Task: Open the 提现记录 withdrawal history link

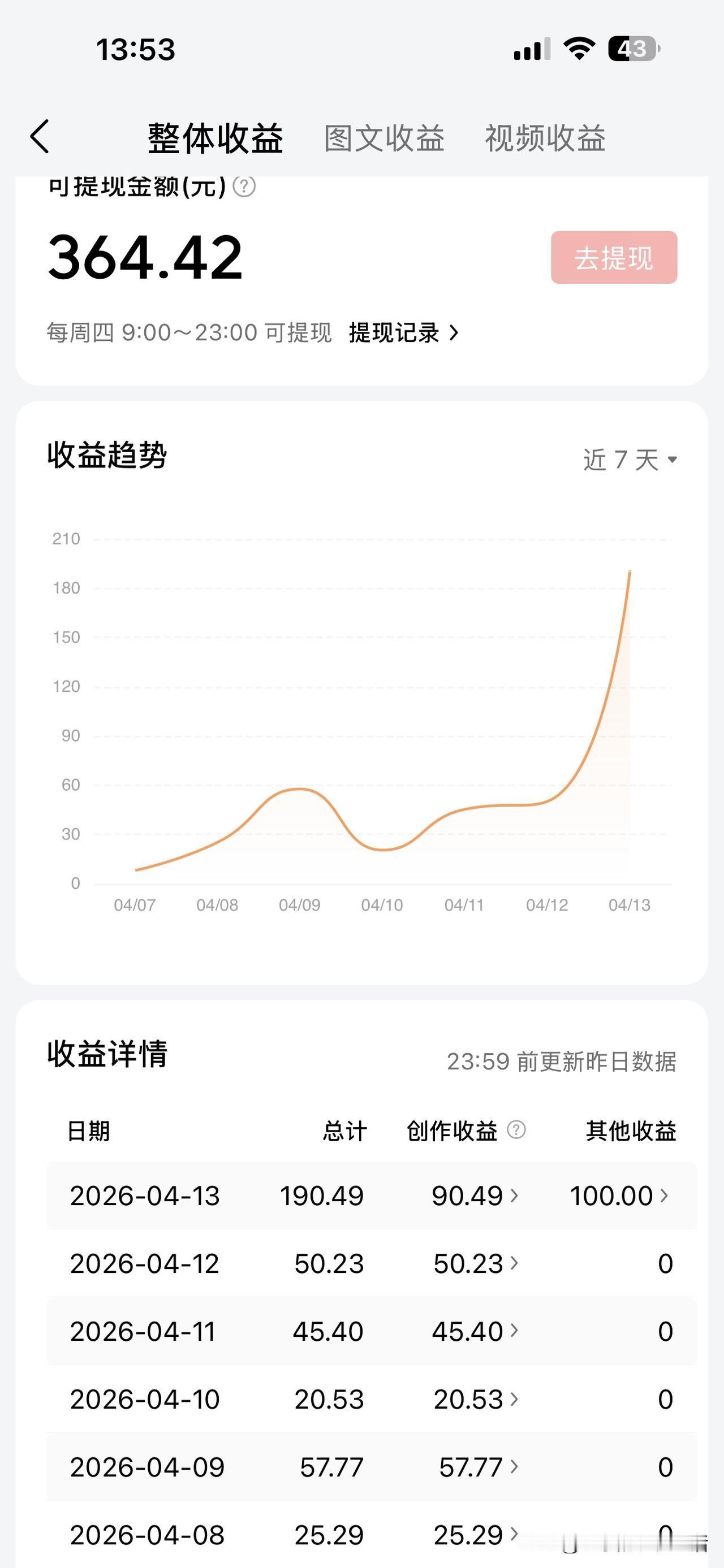Action: click(395, 333)
